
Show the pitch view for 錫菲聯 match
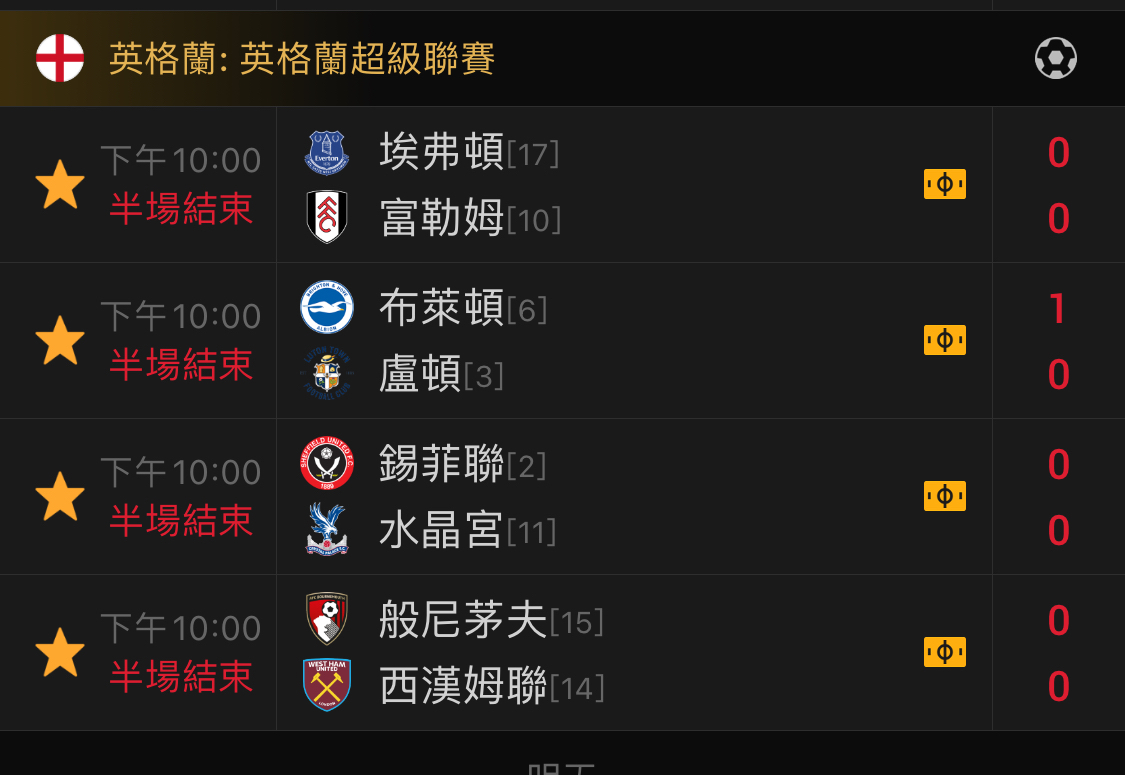tap(944, 497)
